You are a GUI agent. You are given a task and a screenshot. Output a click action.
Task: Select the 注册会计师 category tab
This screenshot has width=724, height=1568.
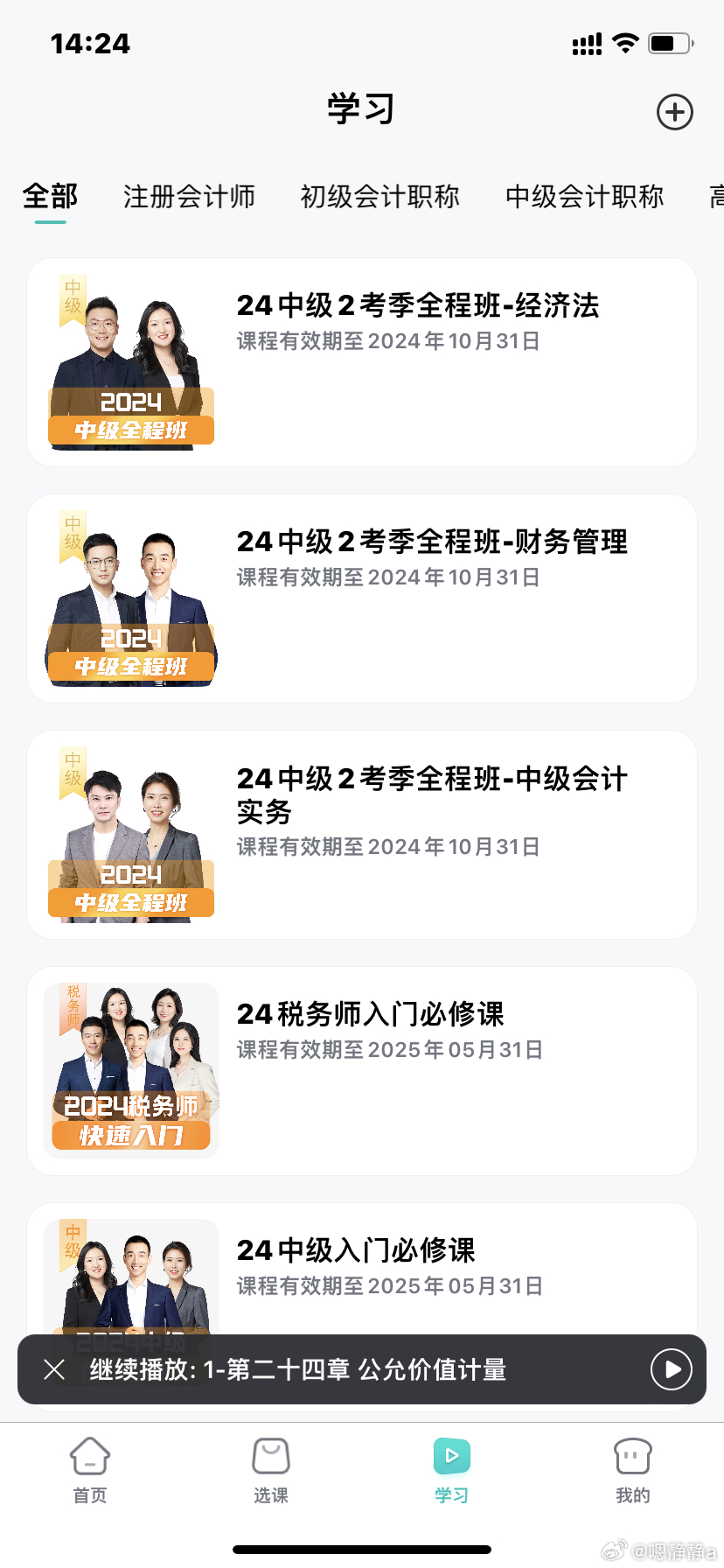[189, 197]
